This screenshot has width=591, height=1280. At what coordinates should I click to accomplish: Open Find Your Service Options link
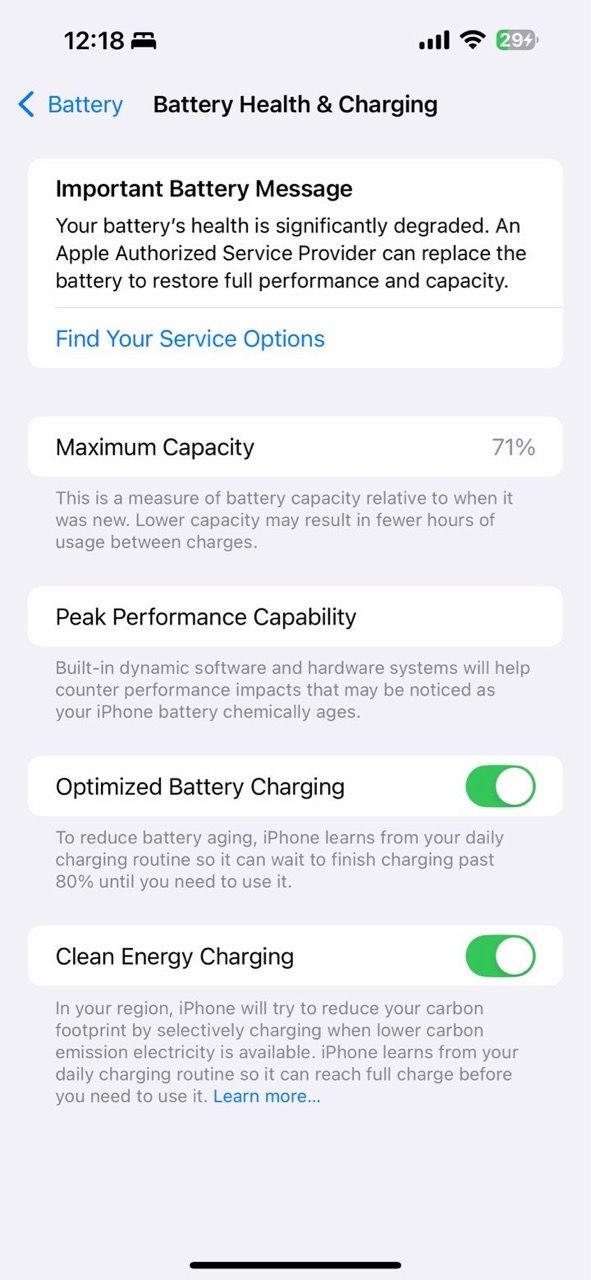pyautogui.click(x=190, y=339)
